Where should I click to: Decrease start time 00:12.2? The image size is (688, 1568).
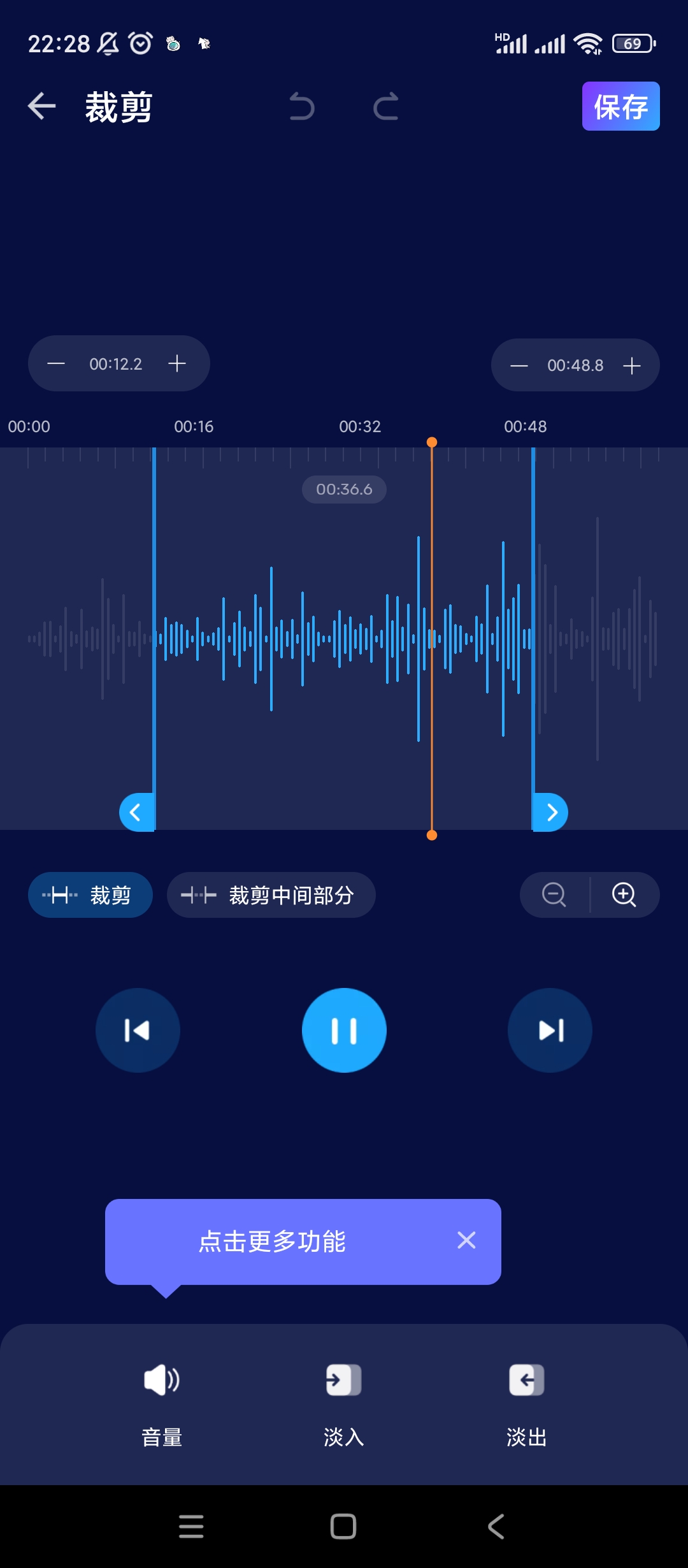click(x=56, y=364)
